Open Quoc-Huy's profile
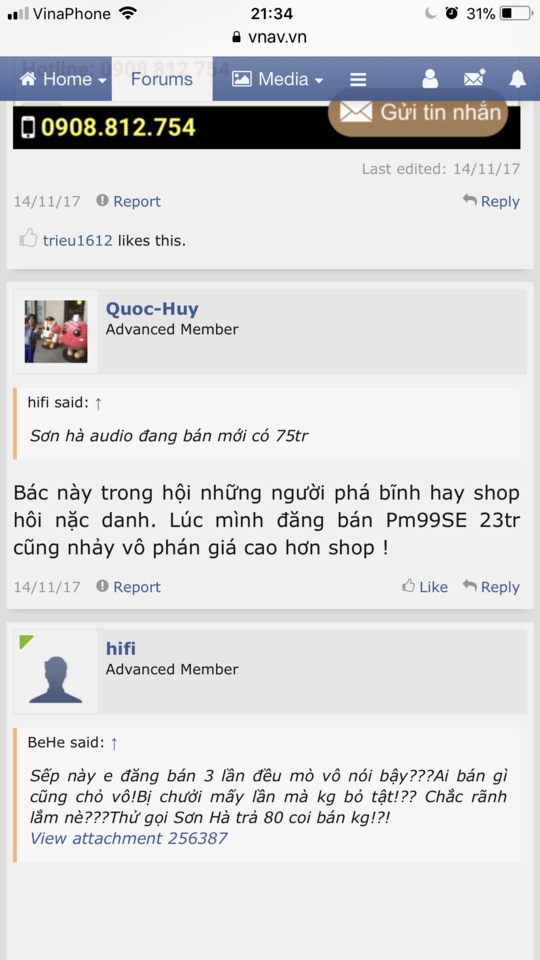 point(152,309)
